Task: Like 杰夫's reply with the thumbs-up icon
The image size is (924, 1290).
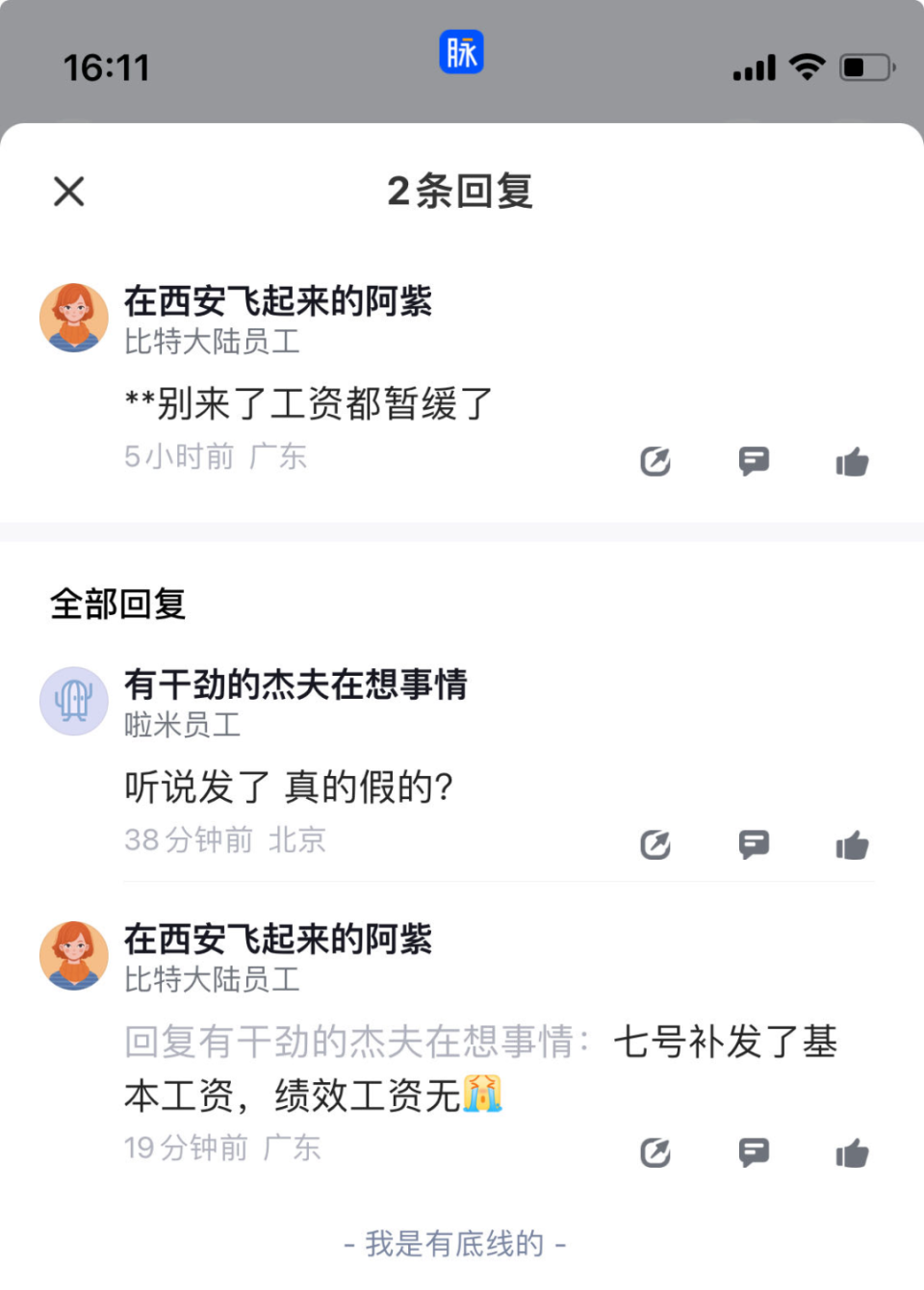Action: click(852, 844)
